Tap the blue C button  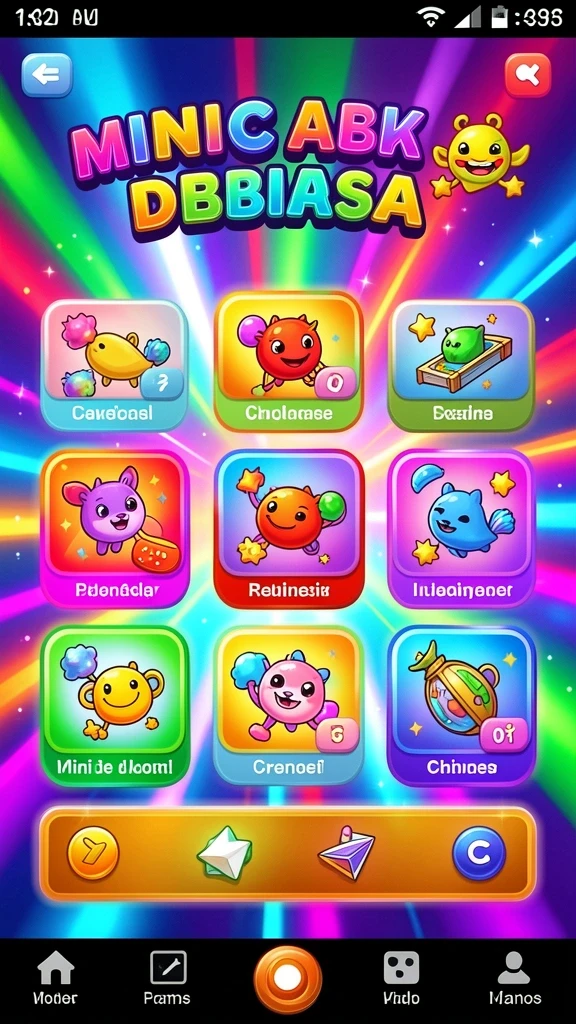click(479, 853)
